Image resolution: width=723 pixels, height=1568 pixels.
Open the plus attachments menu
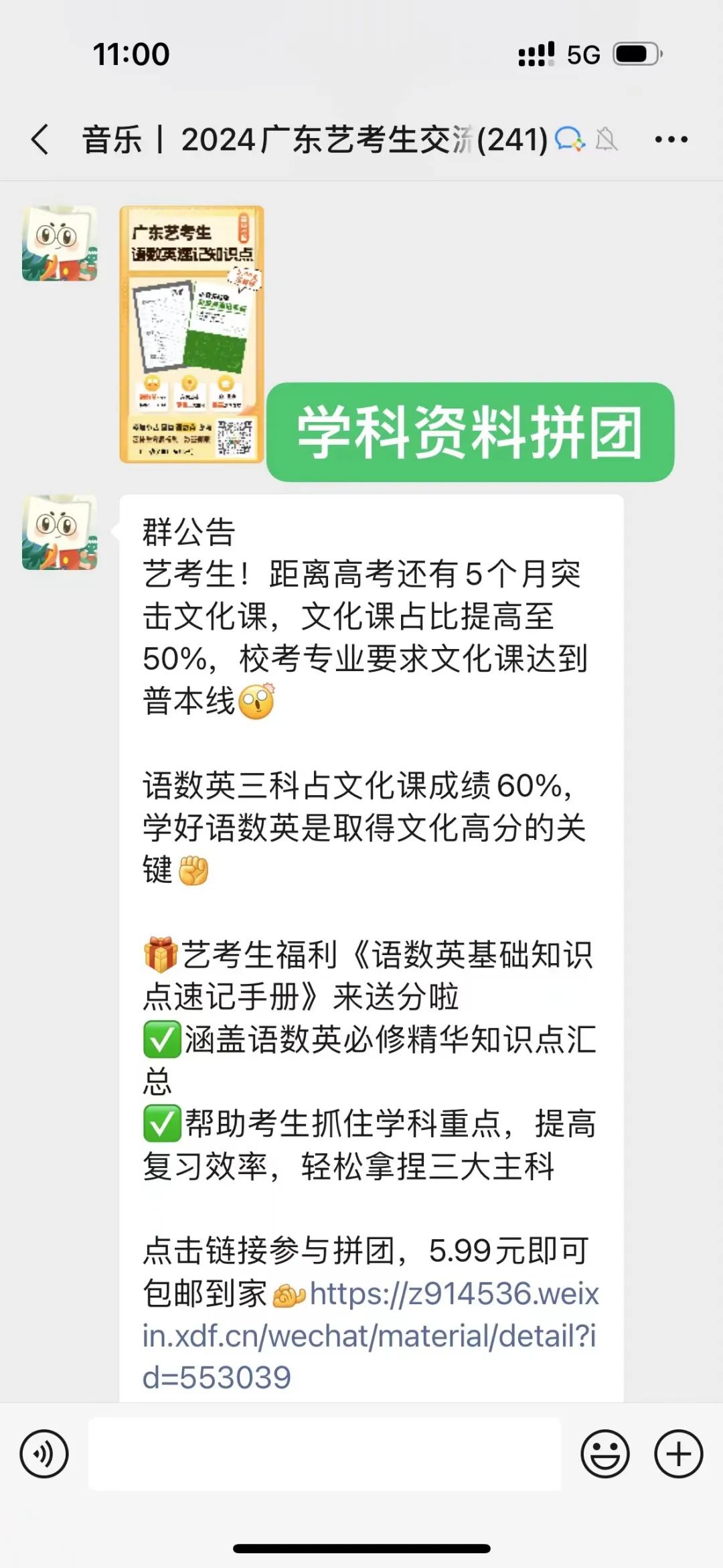pyautogui.click(x=678, y=1454)
